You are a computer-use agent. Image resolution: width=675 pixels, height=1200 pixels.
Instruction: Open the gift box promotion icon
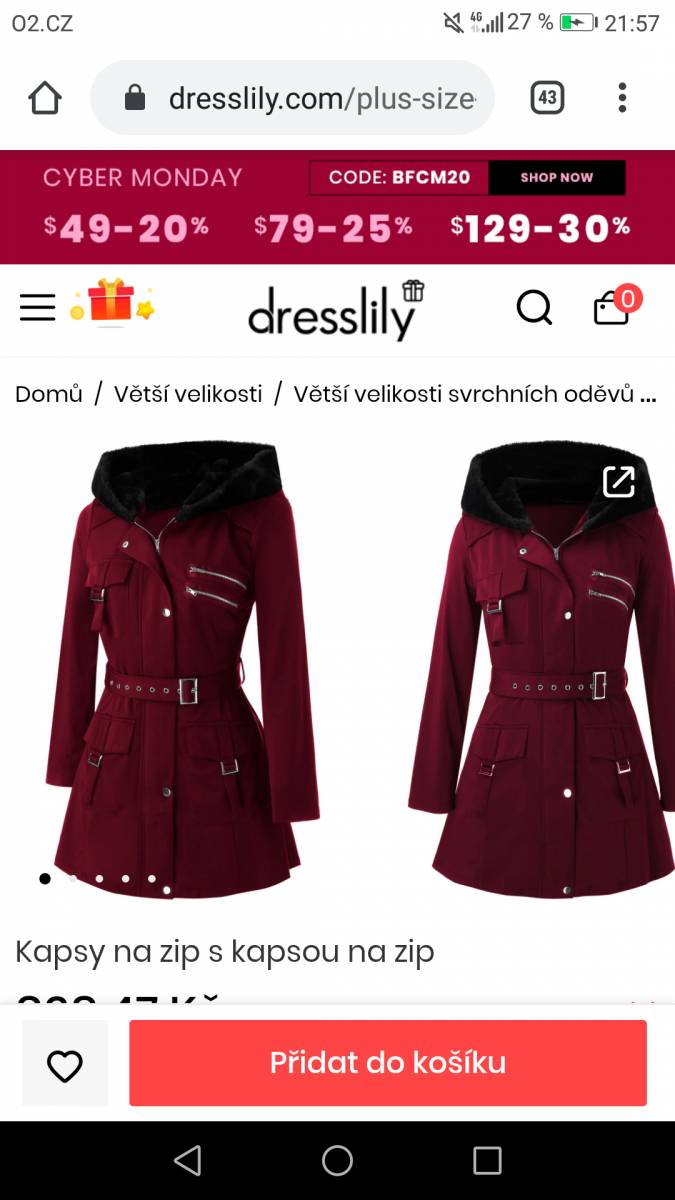tap(113, 301)
